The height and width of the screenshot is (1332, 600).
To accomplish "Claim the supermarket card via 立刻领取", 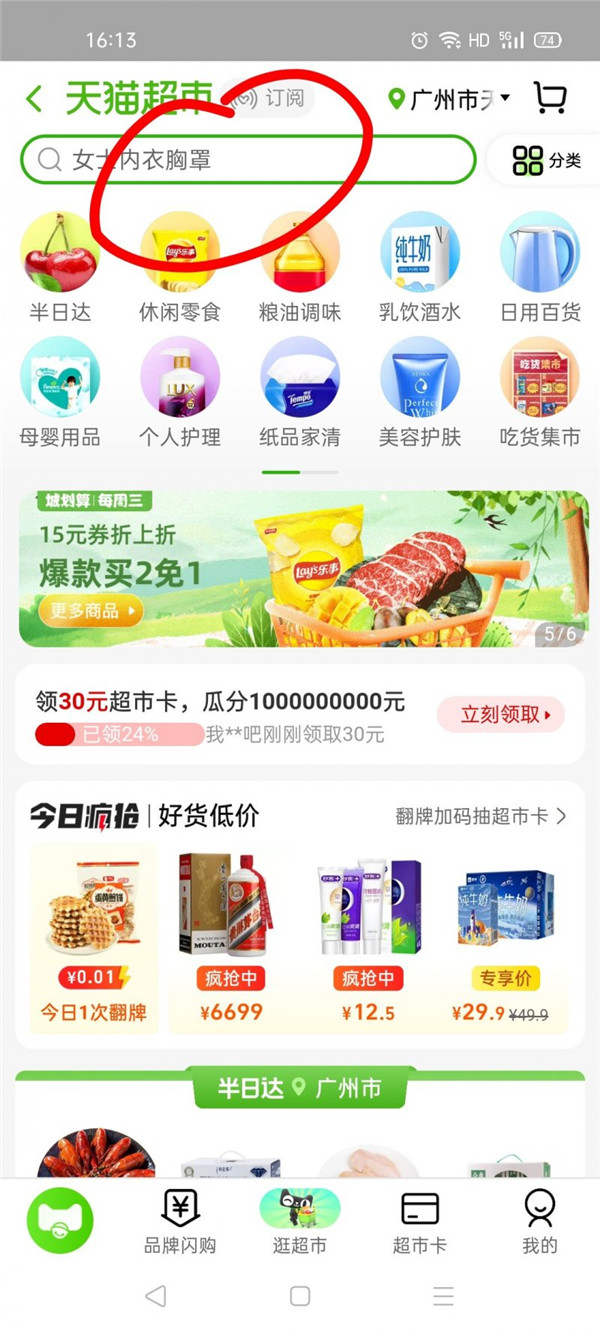I will click(x=500, y=714).
